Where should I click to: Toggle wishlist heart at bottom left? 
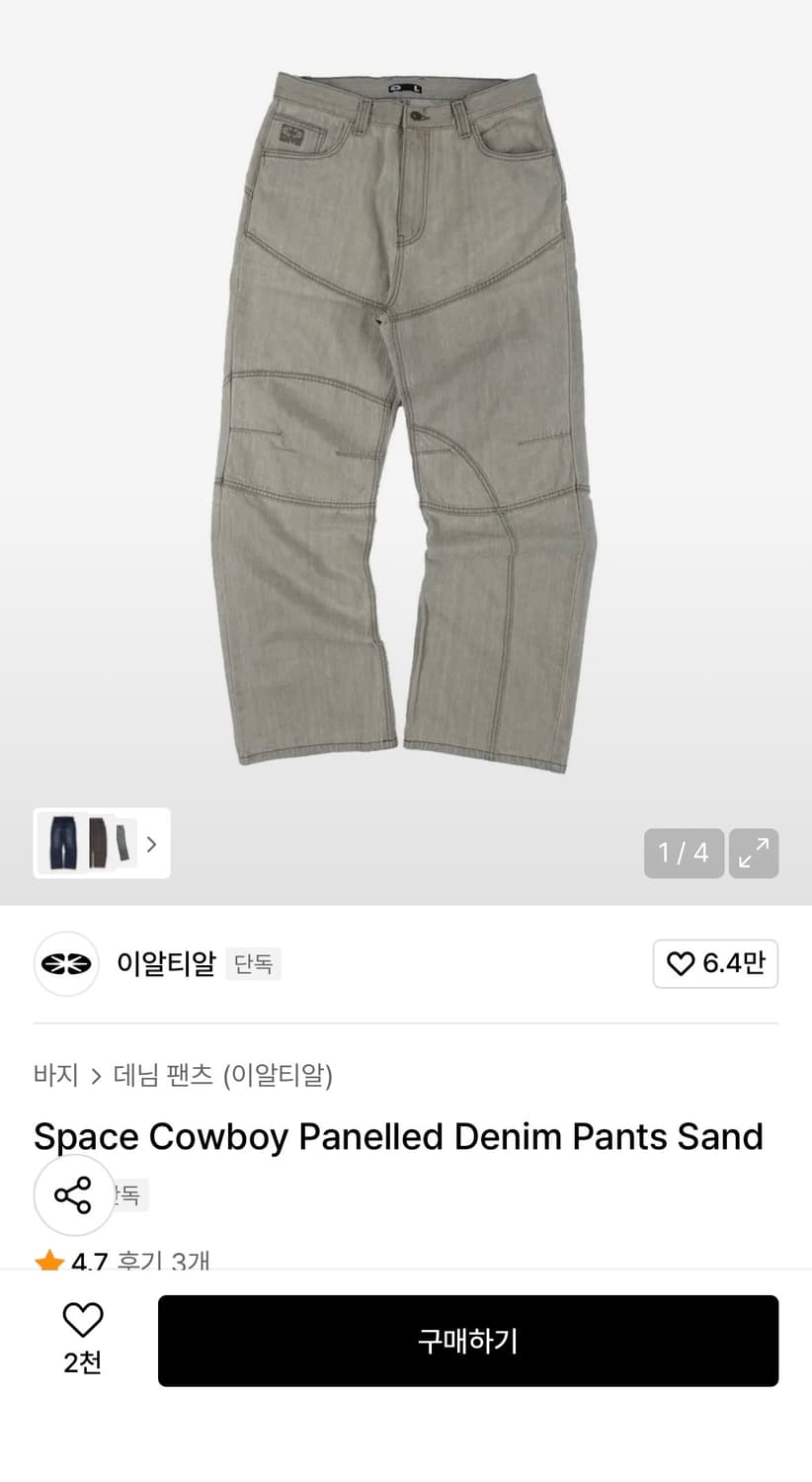pos(83,1318)
